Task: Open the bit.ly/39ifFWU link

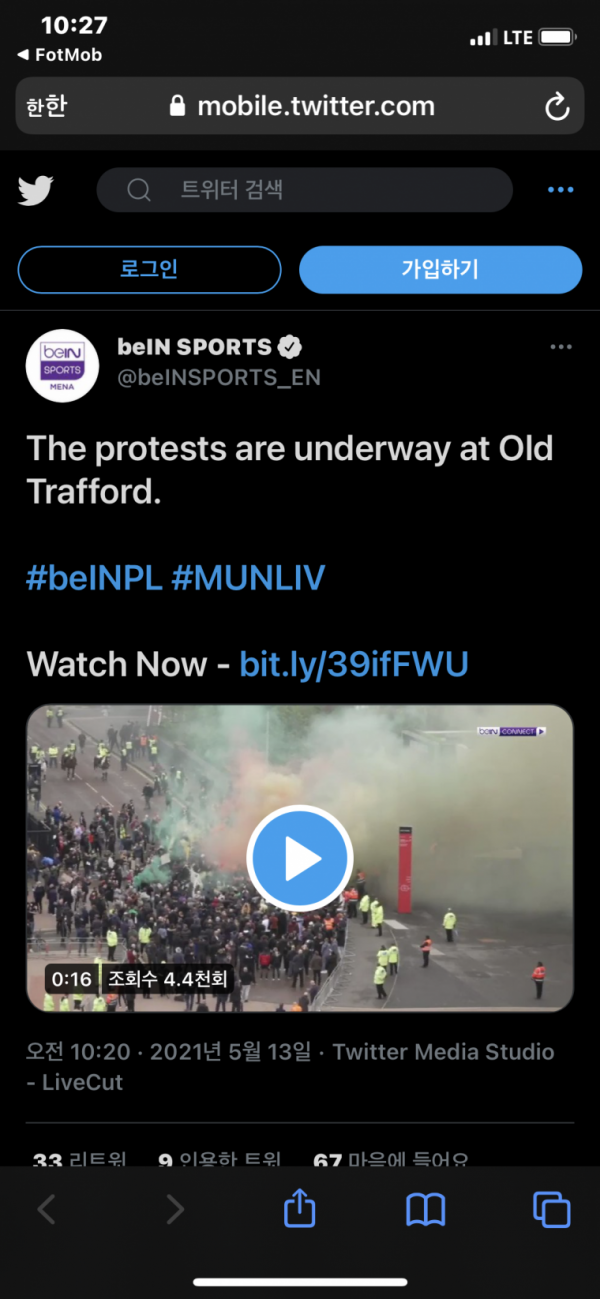Action: tap(354, 664)
